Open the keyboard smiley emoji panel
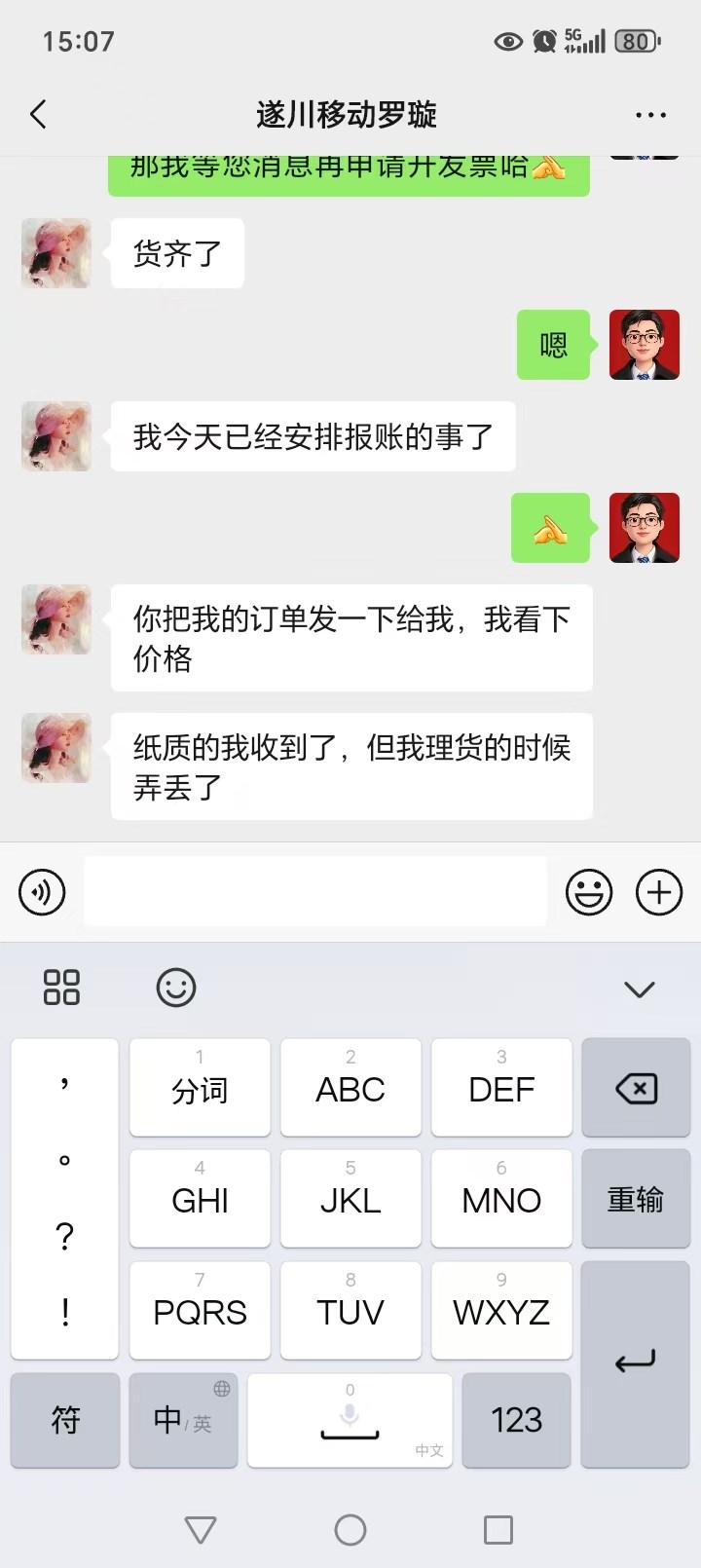 coord(176,988)
